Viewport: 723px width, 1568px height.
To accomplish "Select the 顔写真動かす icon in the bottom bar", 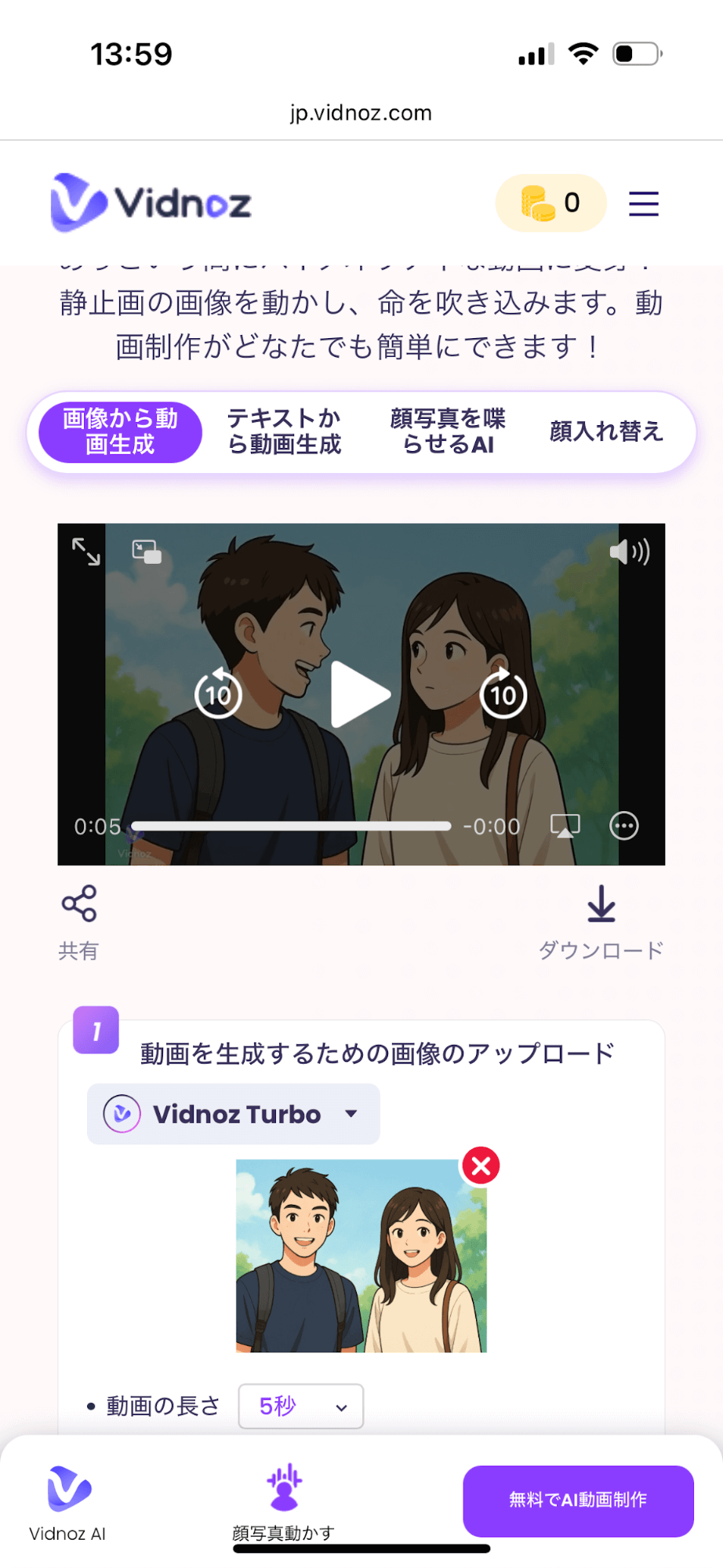I will tap(283, 1489).
